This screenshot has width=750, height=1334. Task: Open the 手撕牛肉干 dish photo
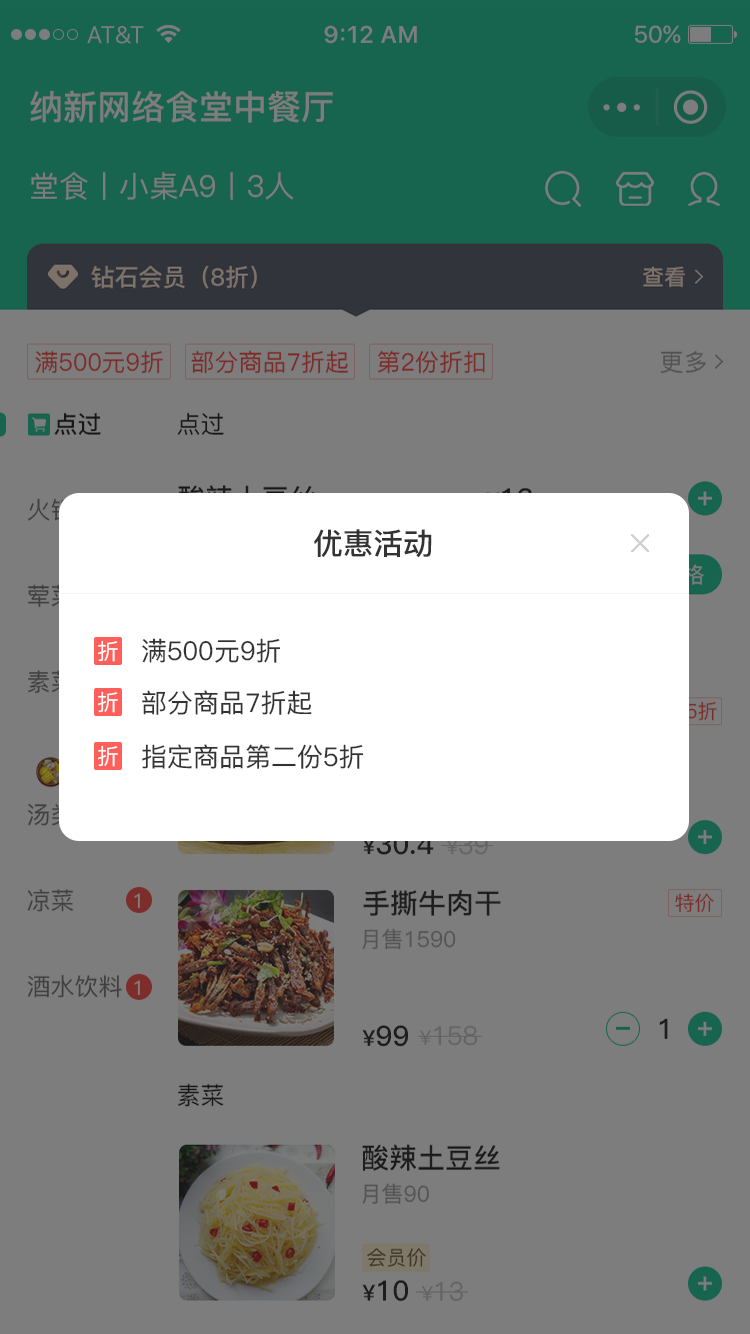[256, 967]
